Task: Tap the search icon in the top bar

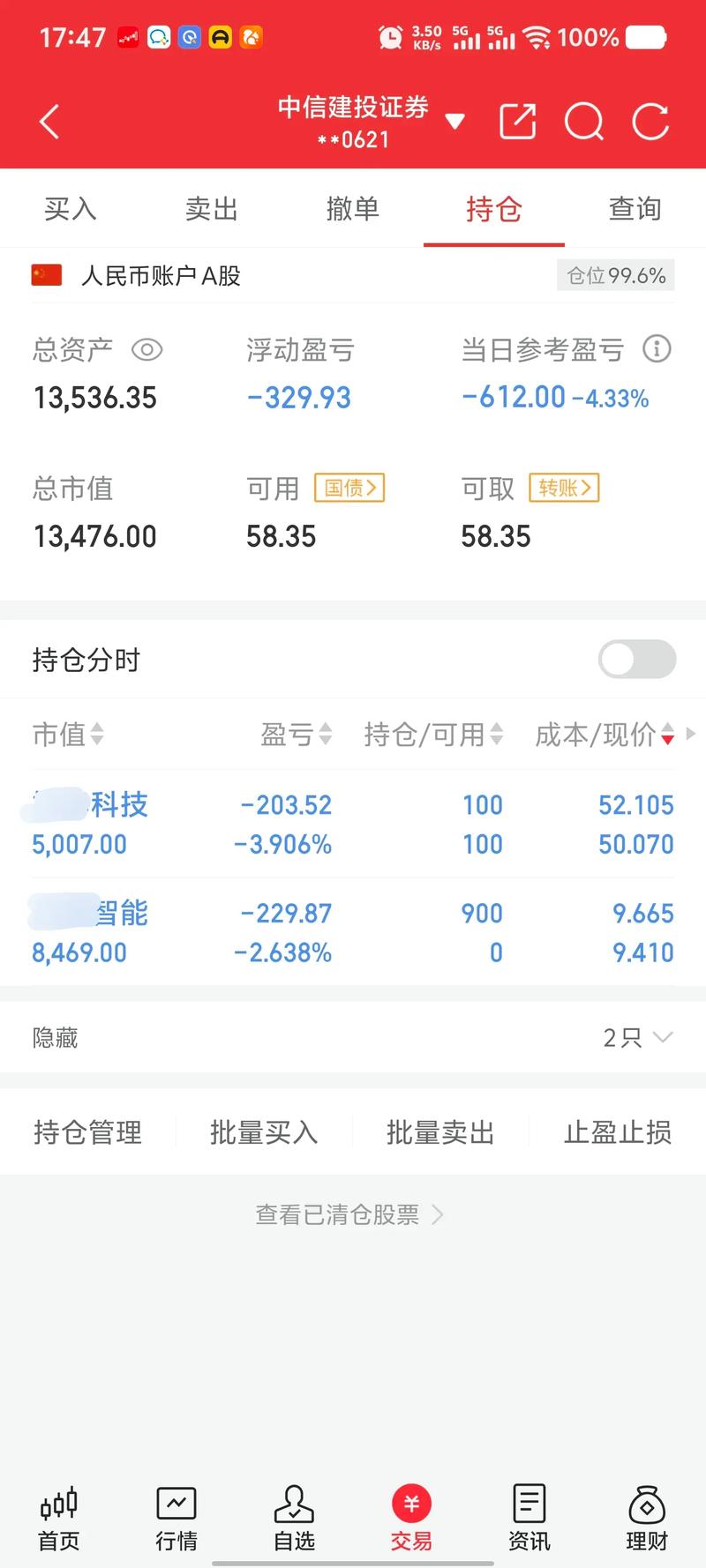Action: click(x=584, y=122)
